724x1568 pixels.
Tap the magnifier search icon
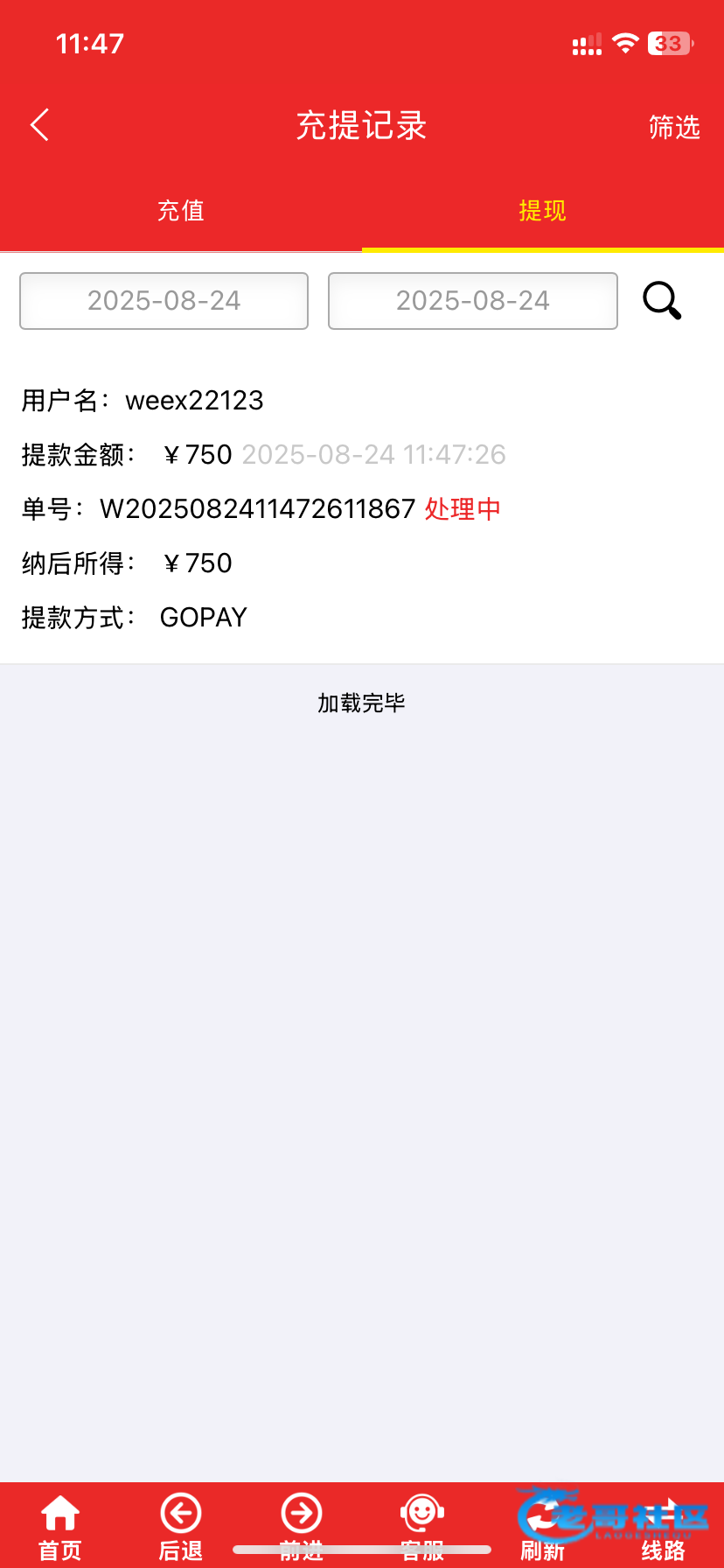(x=662, y=301)
